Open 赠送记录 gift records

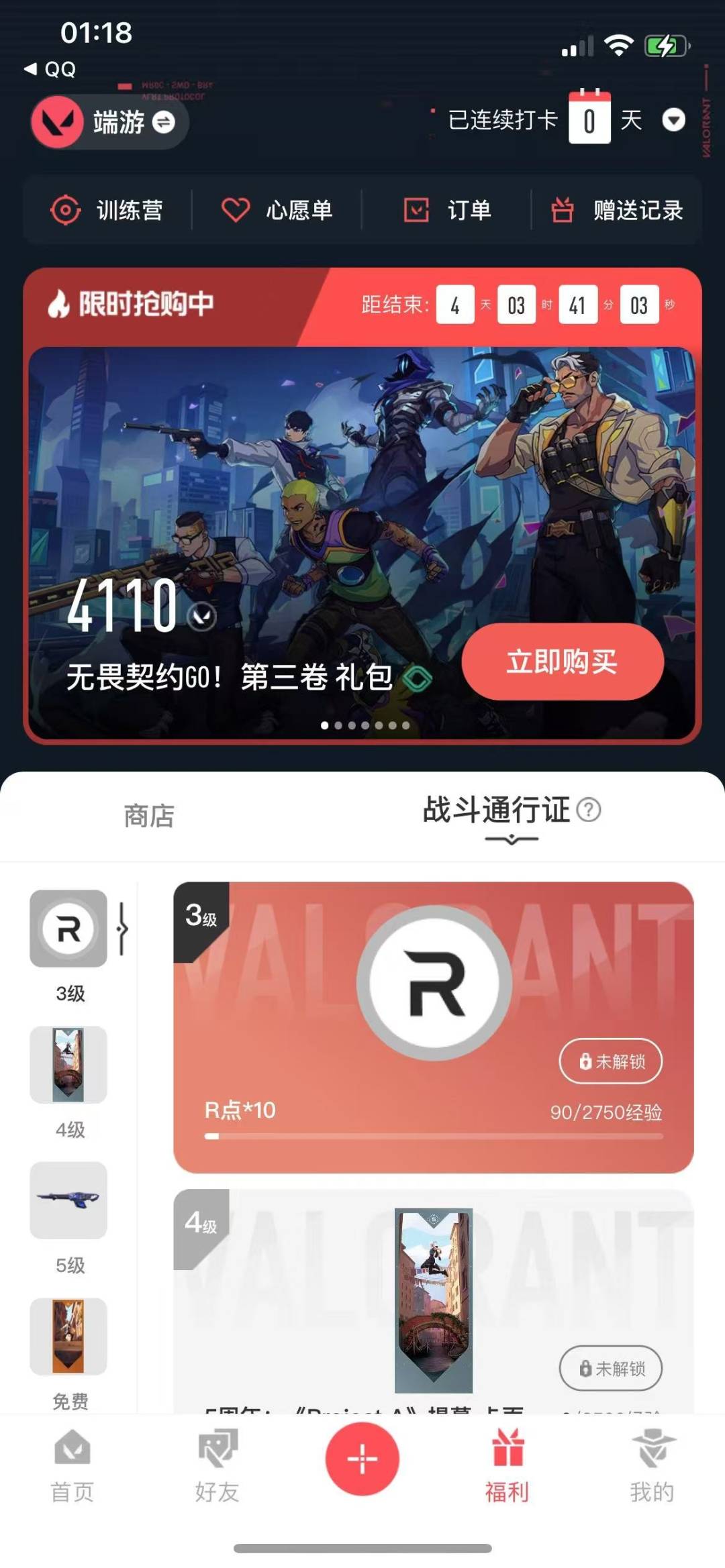click(617, 210)
